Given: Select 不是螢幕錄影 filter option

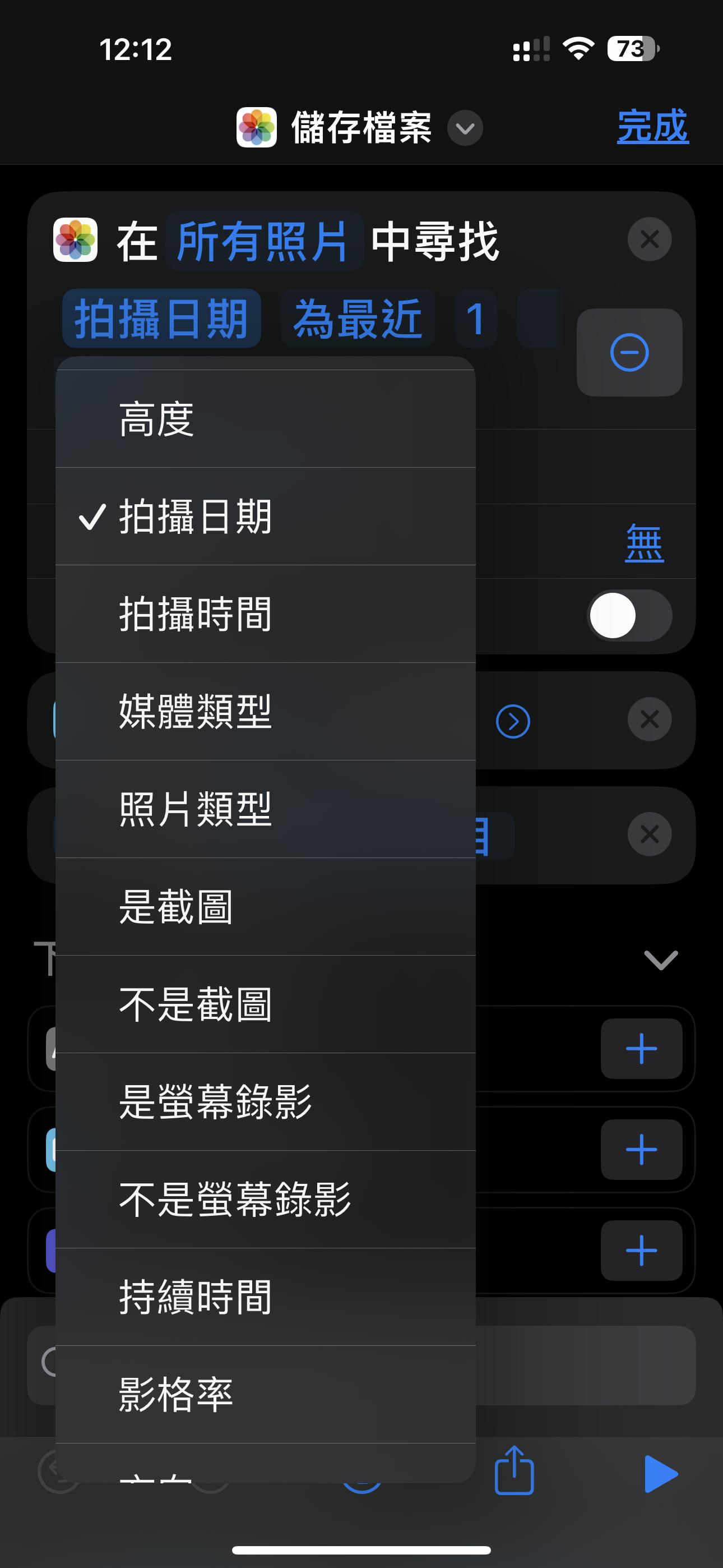Looking at the screenshot, I should click(x=265, y=1198).
